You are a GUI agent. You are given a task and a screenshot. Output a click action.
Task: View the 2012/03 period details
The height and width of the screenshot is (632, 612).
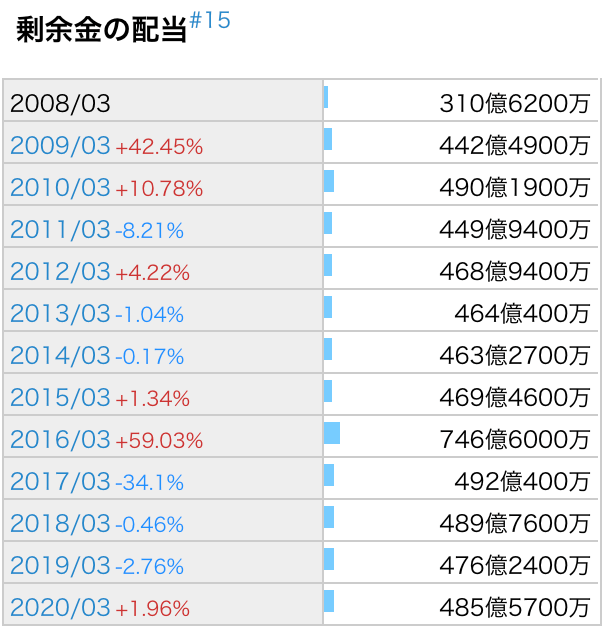tap(60, 272)
